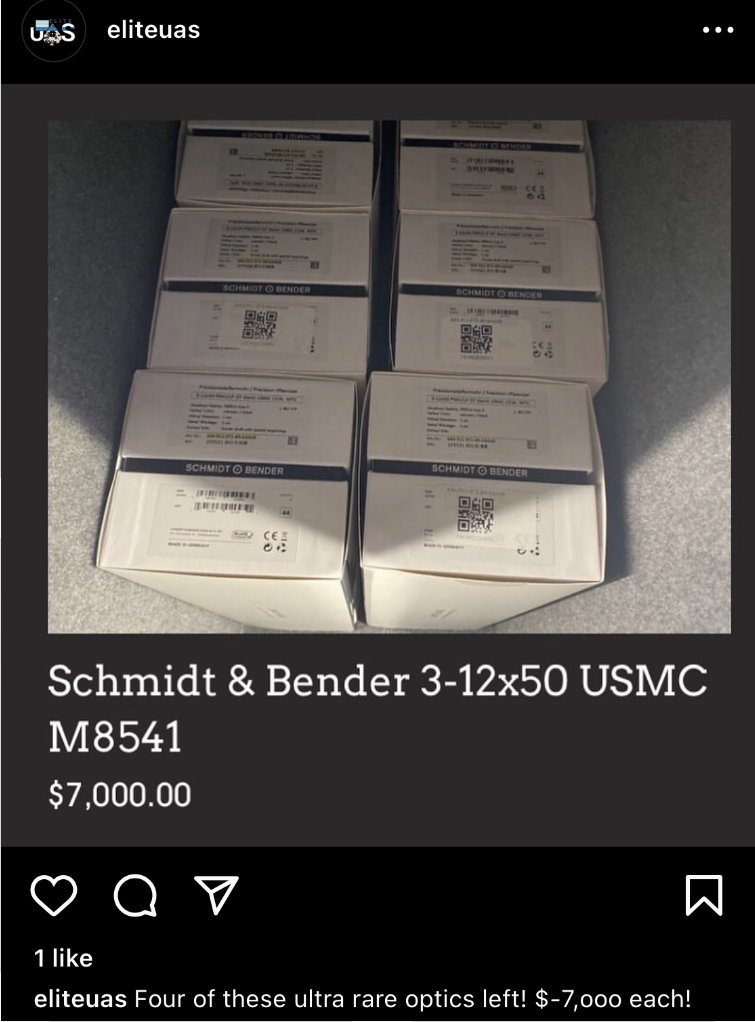Open eliteuas profile picture
This screenshot has height=1022, width=755.
click(53, 31)
